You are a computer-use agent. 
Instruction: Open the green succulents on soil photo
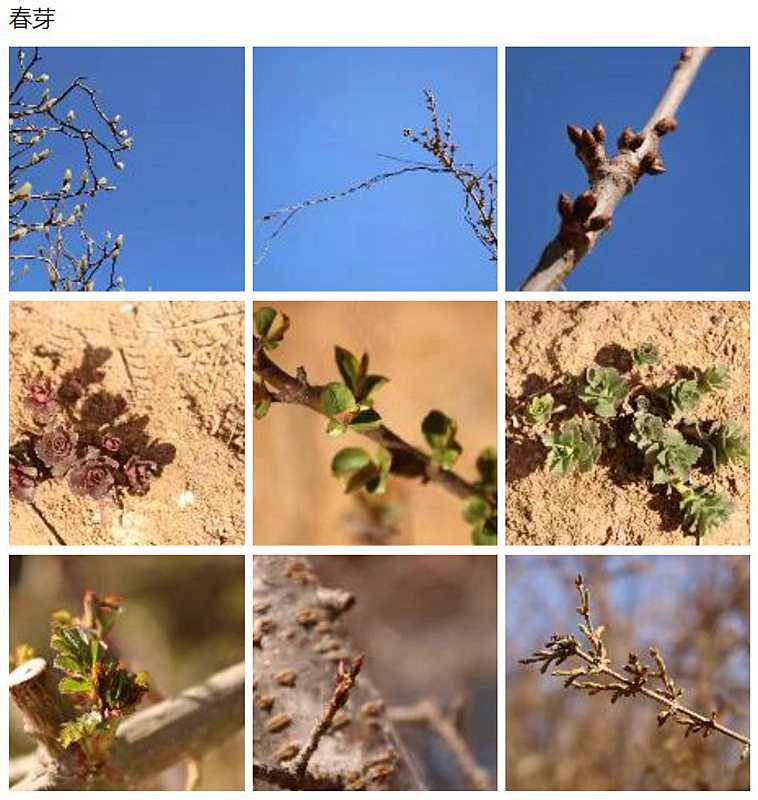click(627, 423)
